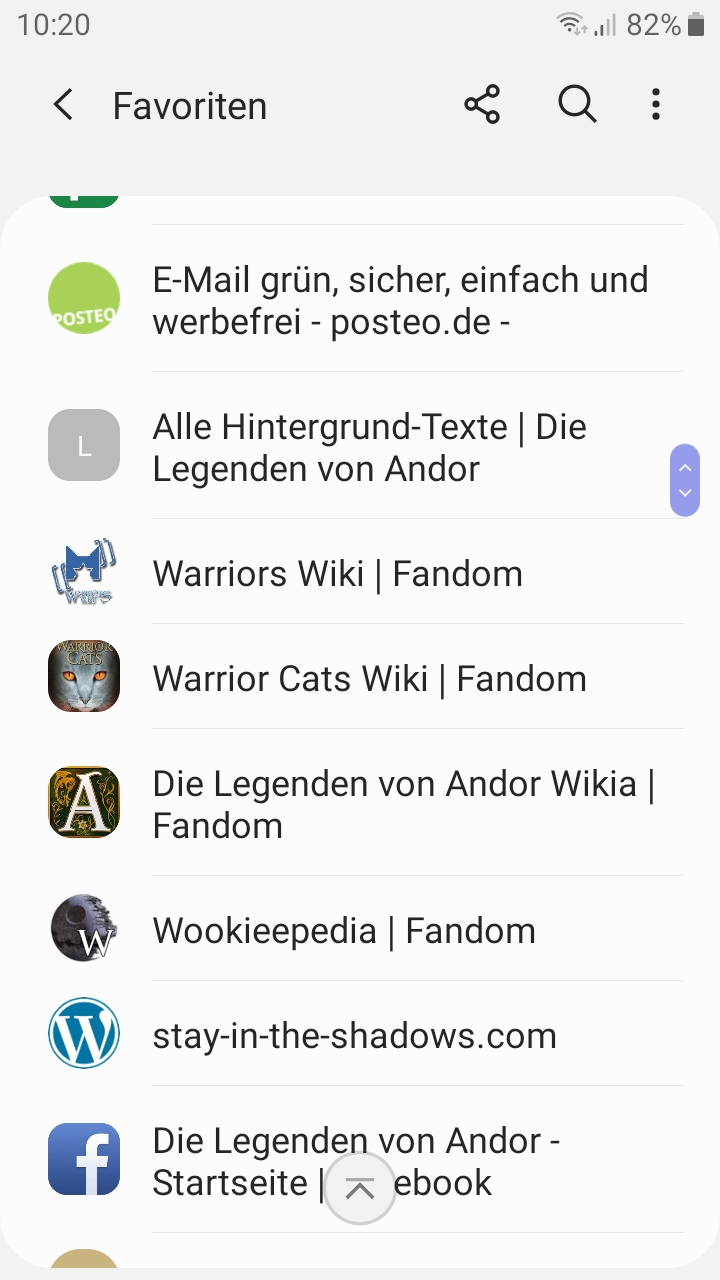Go back from Favoriten

coord(63,105)
